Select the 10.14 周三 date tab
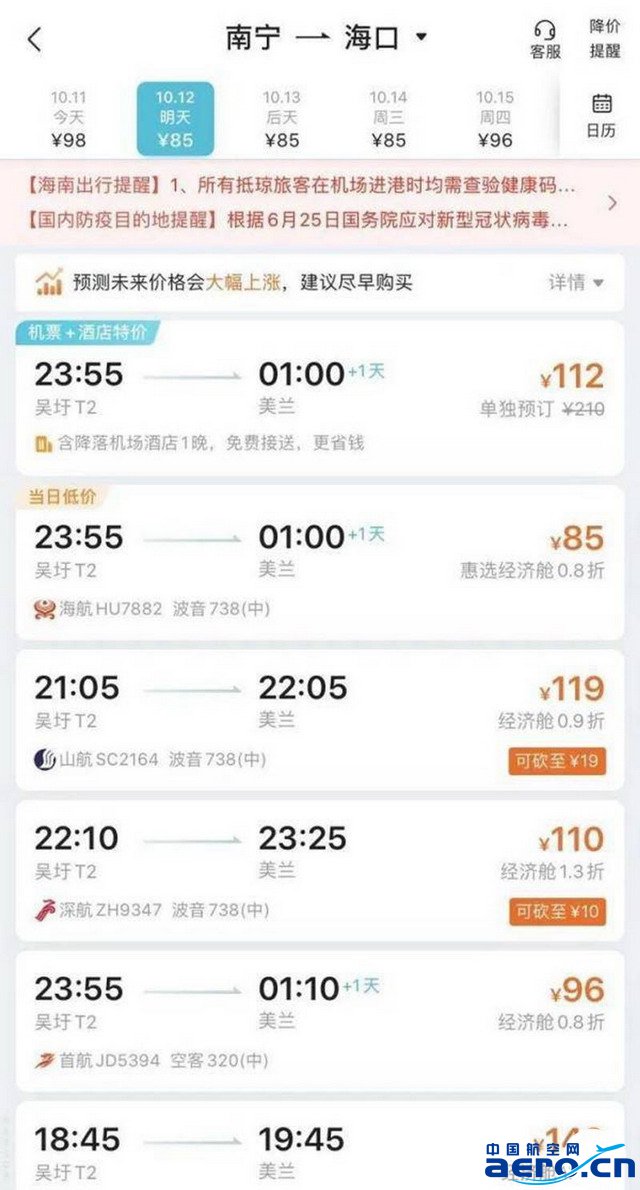 [x=388, y=118]
